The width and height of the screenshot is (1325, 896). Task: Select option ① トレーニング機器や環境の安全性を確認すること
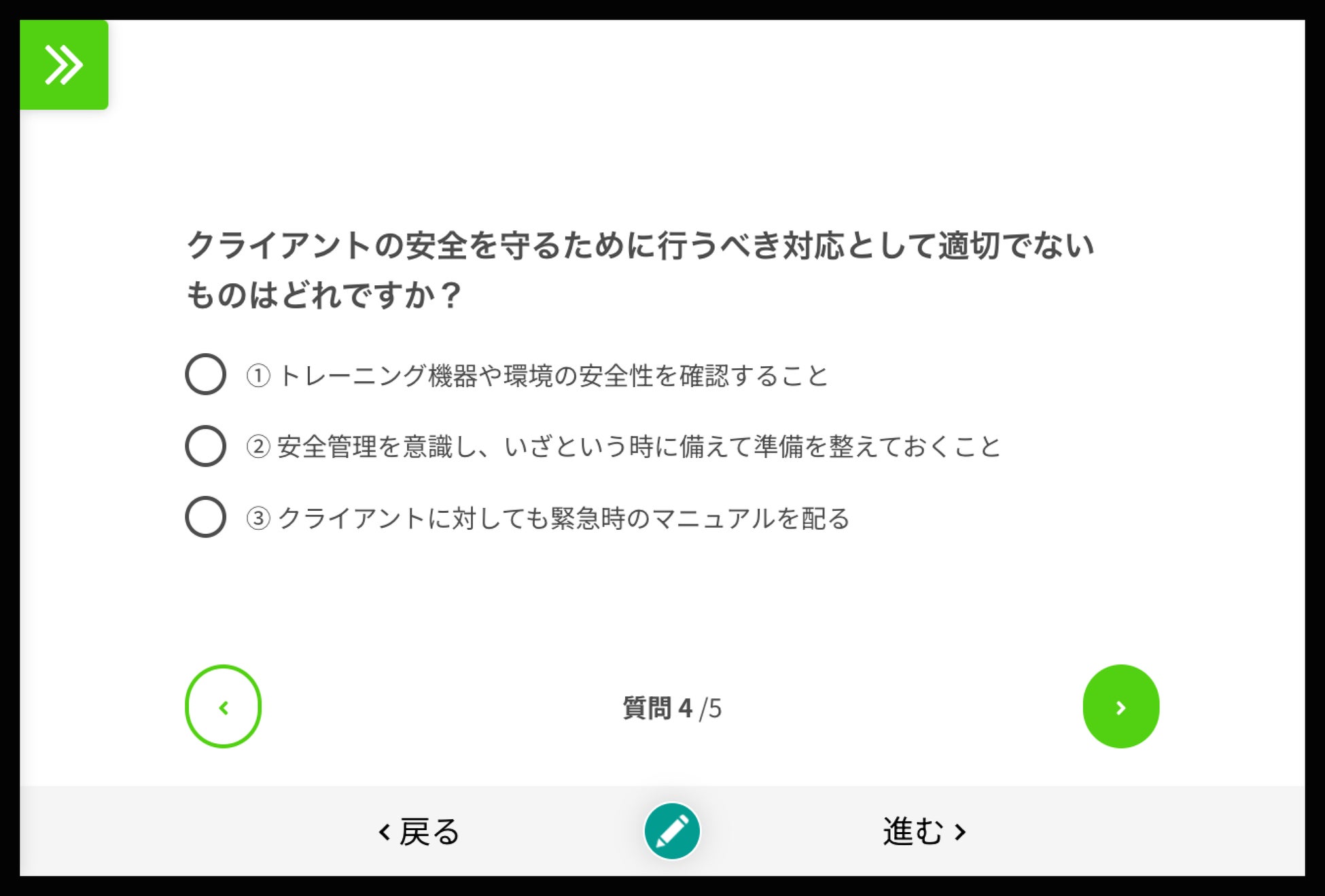point(206,374)
